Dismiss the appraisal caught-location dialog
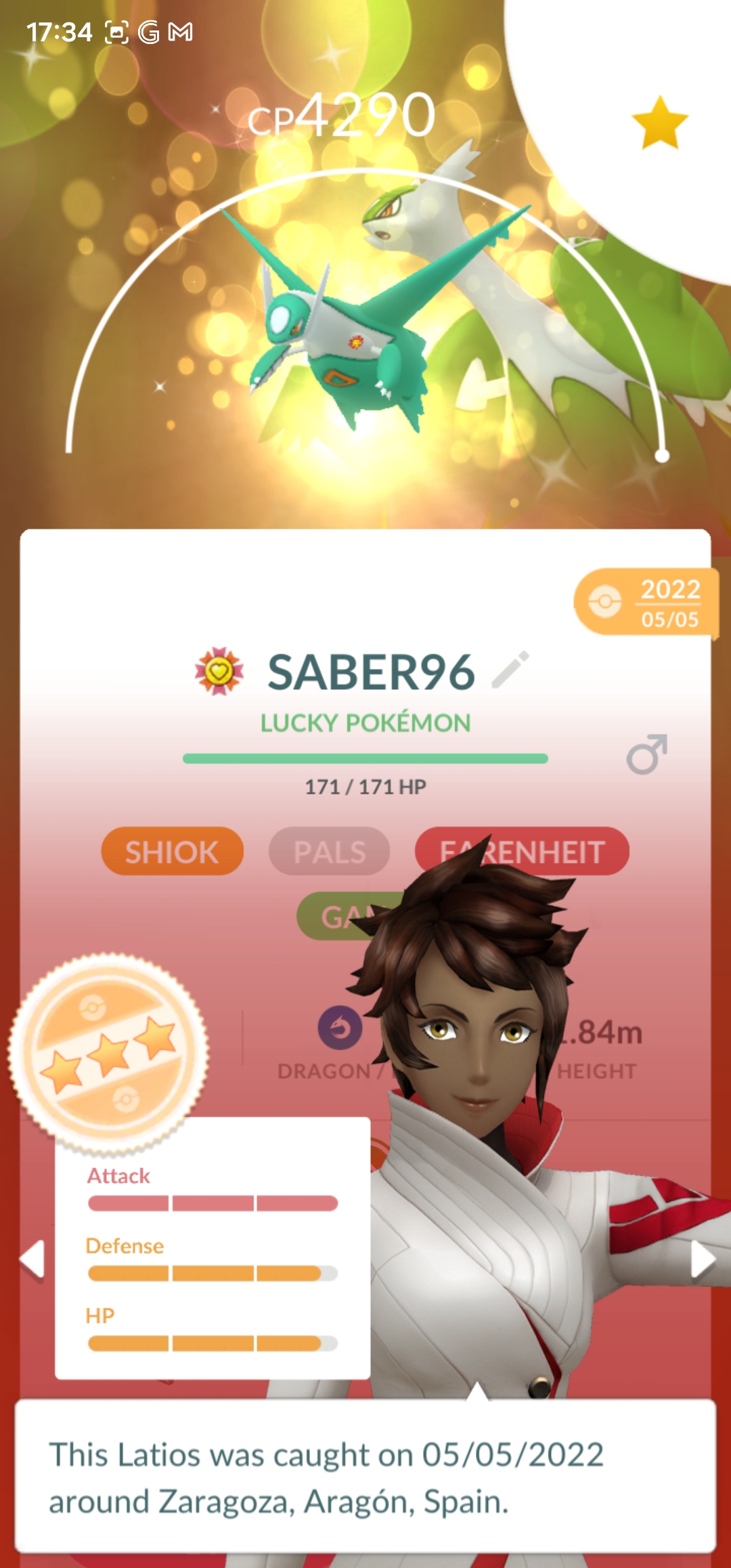The width and height of the screenshot is (731, 1568). [365, 1477]
